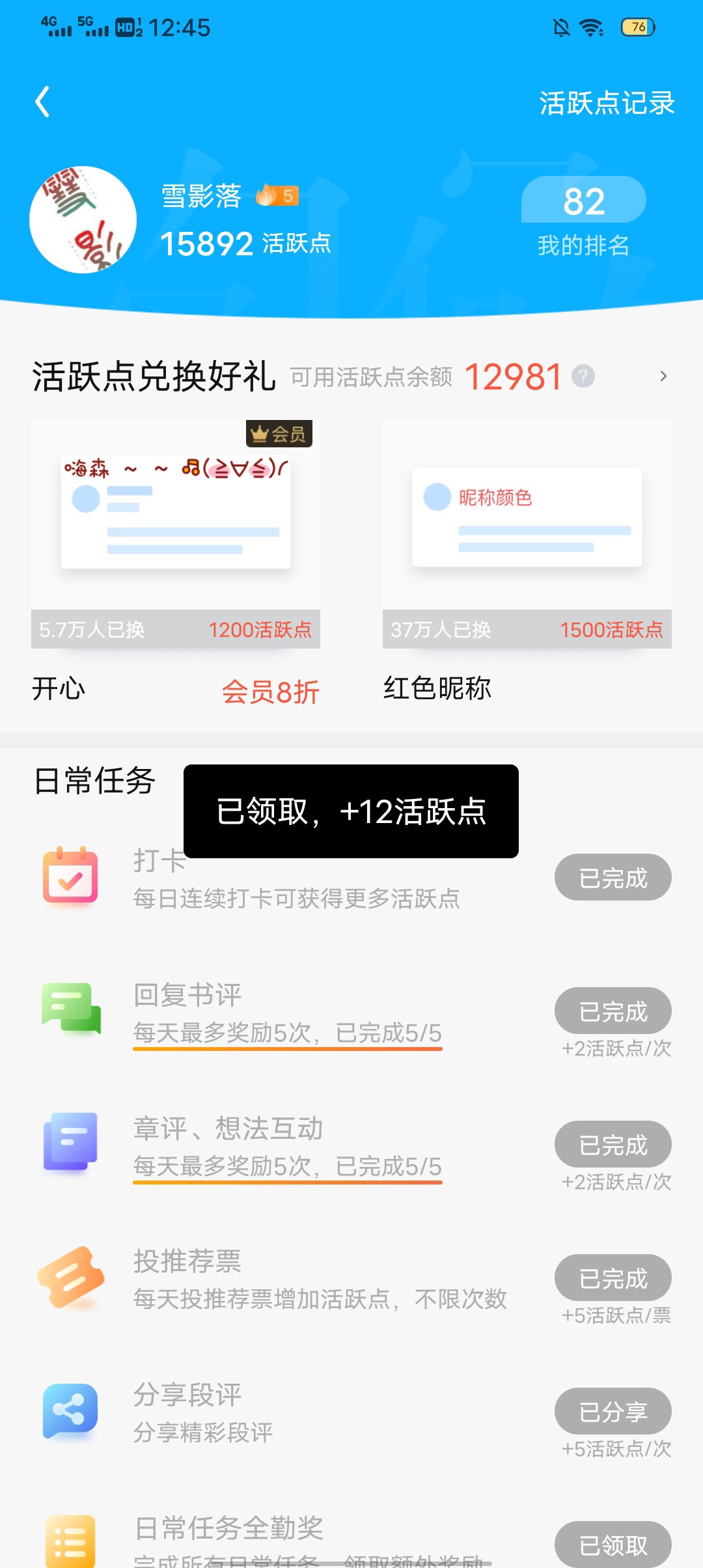The height and width of the screenshot is (1568, 703).
Task: Go back using the top-left arrow
Action: click(x=42, y=102)
